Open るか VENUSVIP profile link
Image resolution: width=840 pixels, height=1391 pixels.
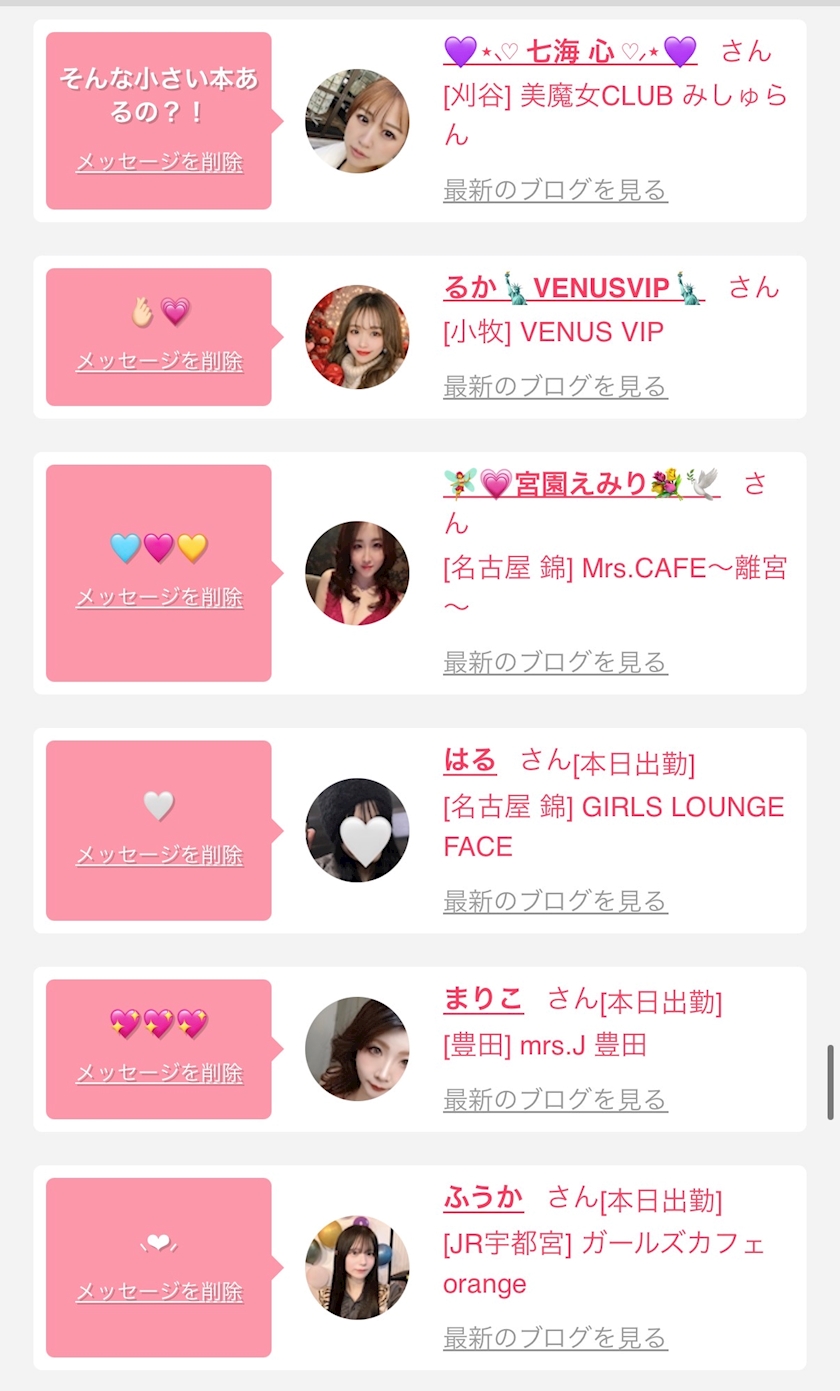click(574, 288)
